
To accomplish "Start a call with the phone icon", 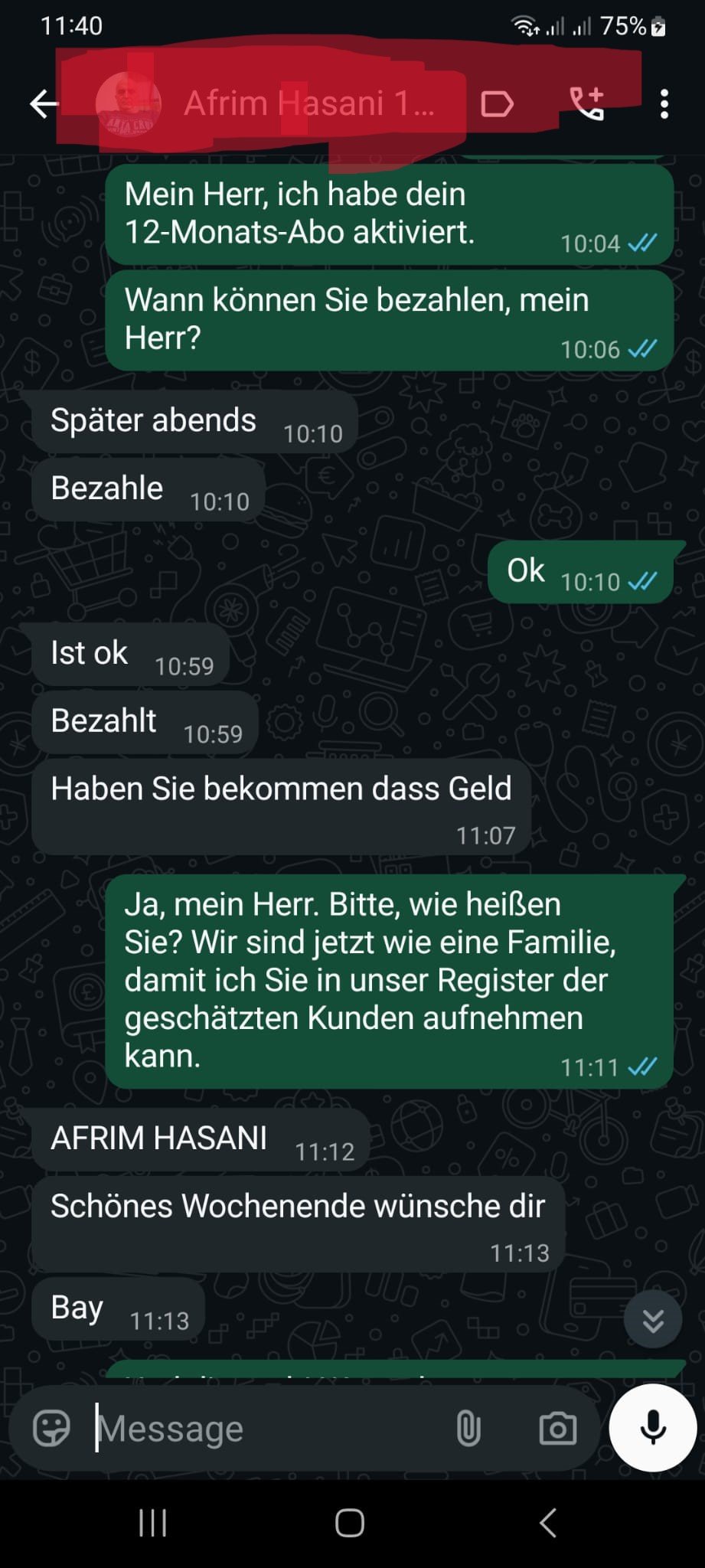I will click(588, 103).
